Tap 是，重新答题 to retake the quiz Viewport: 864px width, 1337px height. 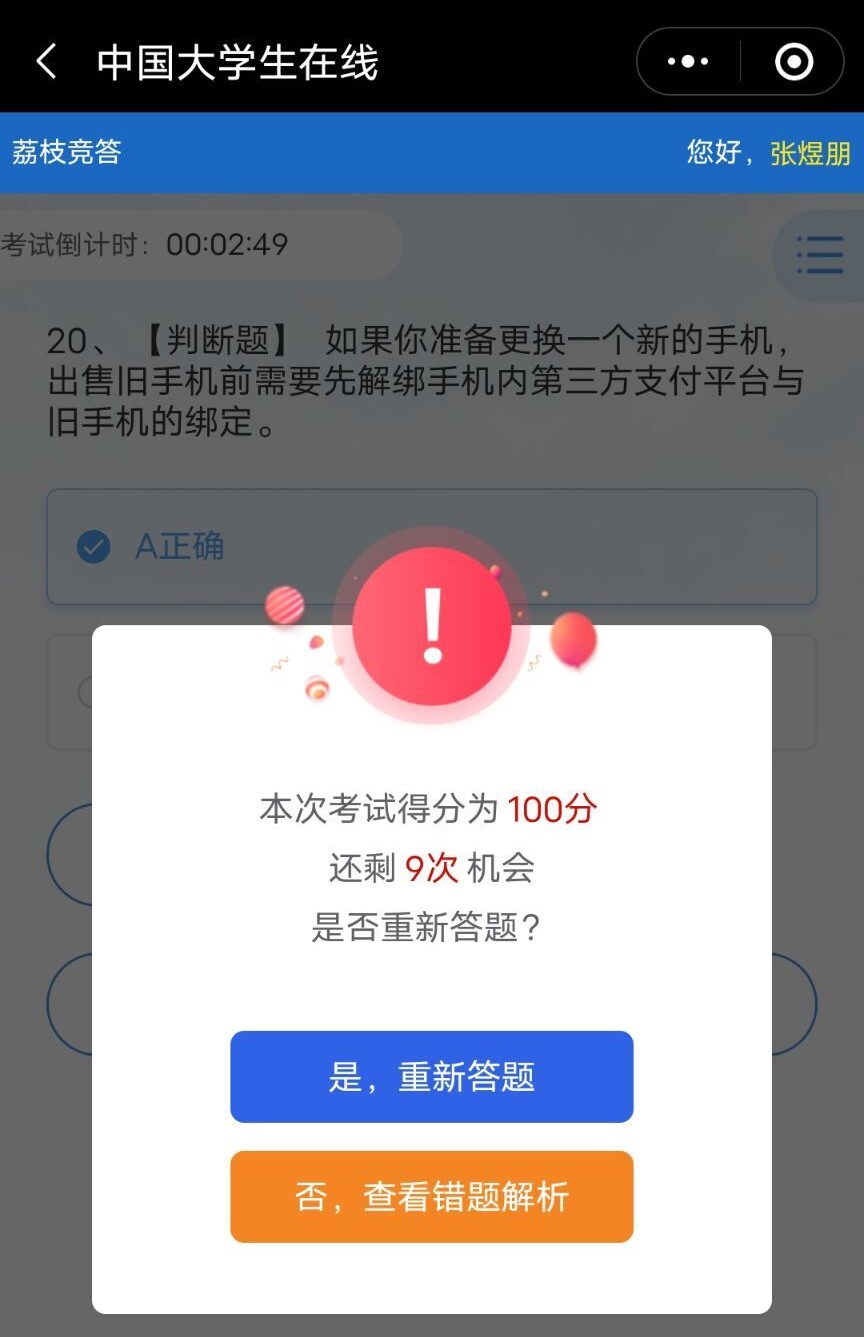(x=431, y=1077)
